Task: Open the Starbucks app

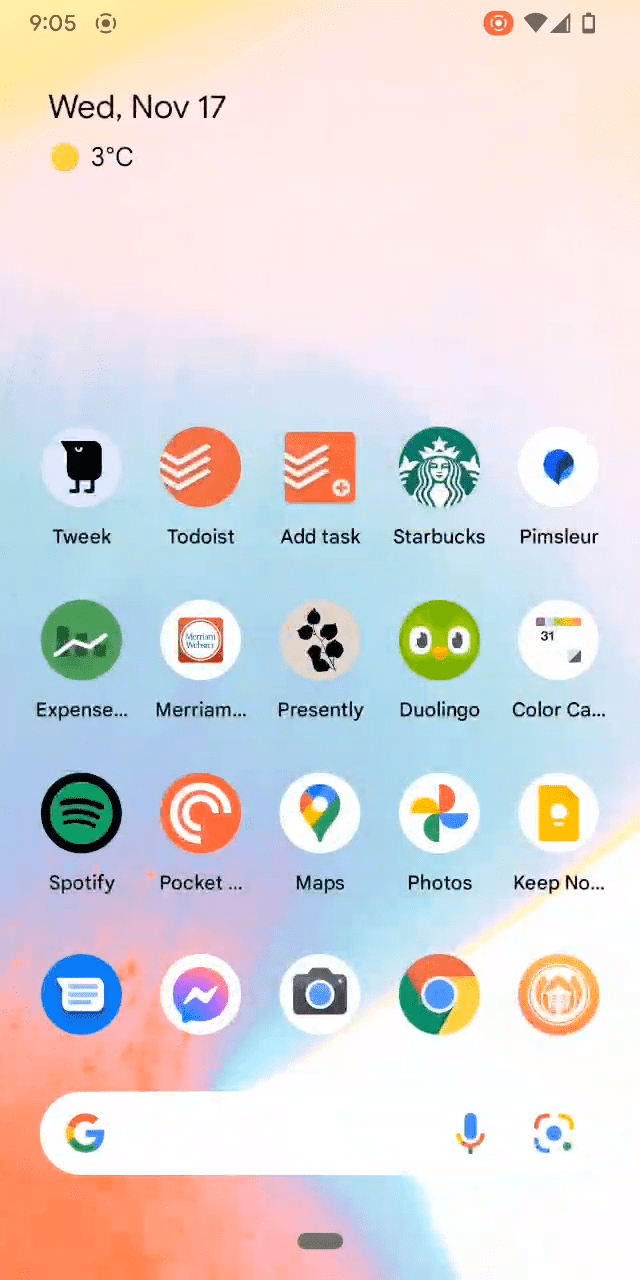Action: coord(439,467)
